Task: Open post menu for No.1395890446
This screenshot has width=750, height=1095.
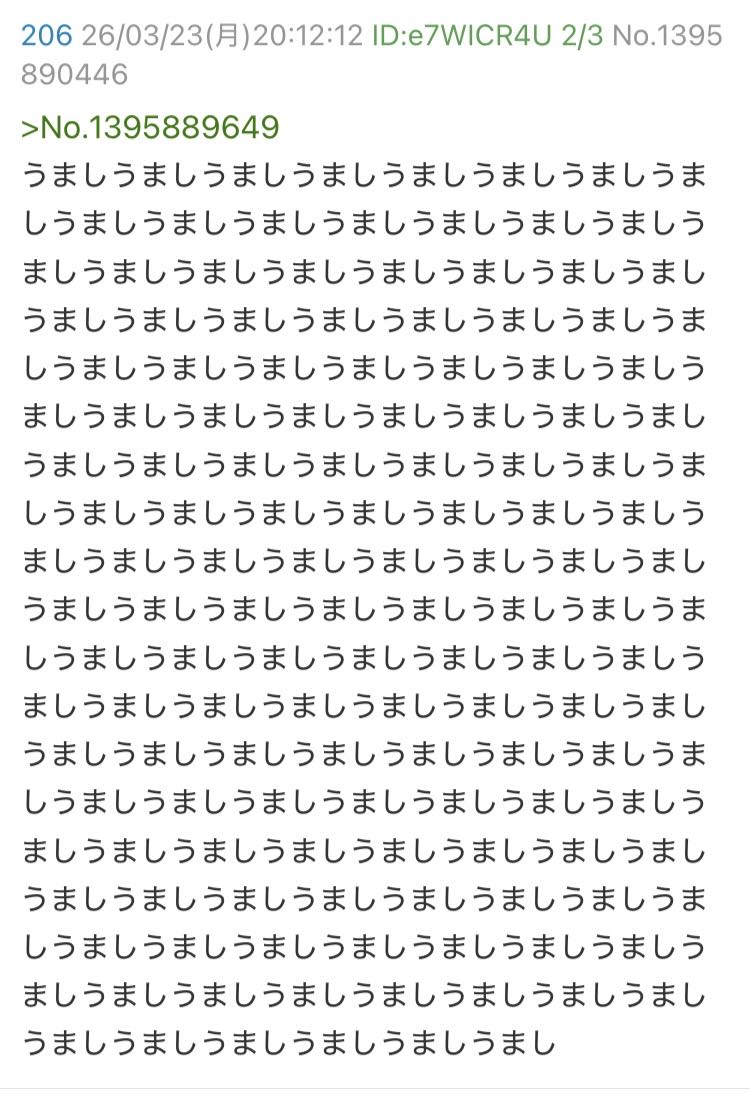Action: [x=667, y=37]
